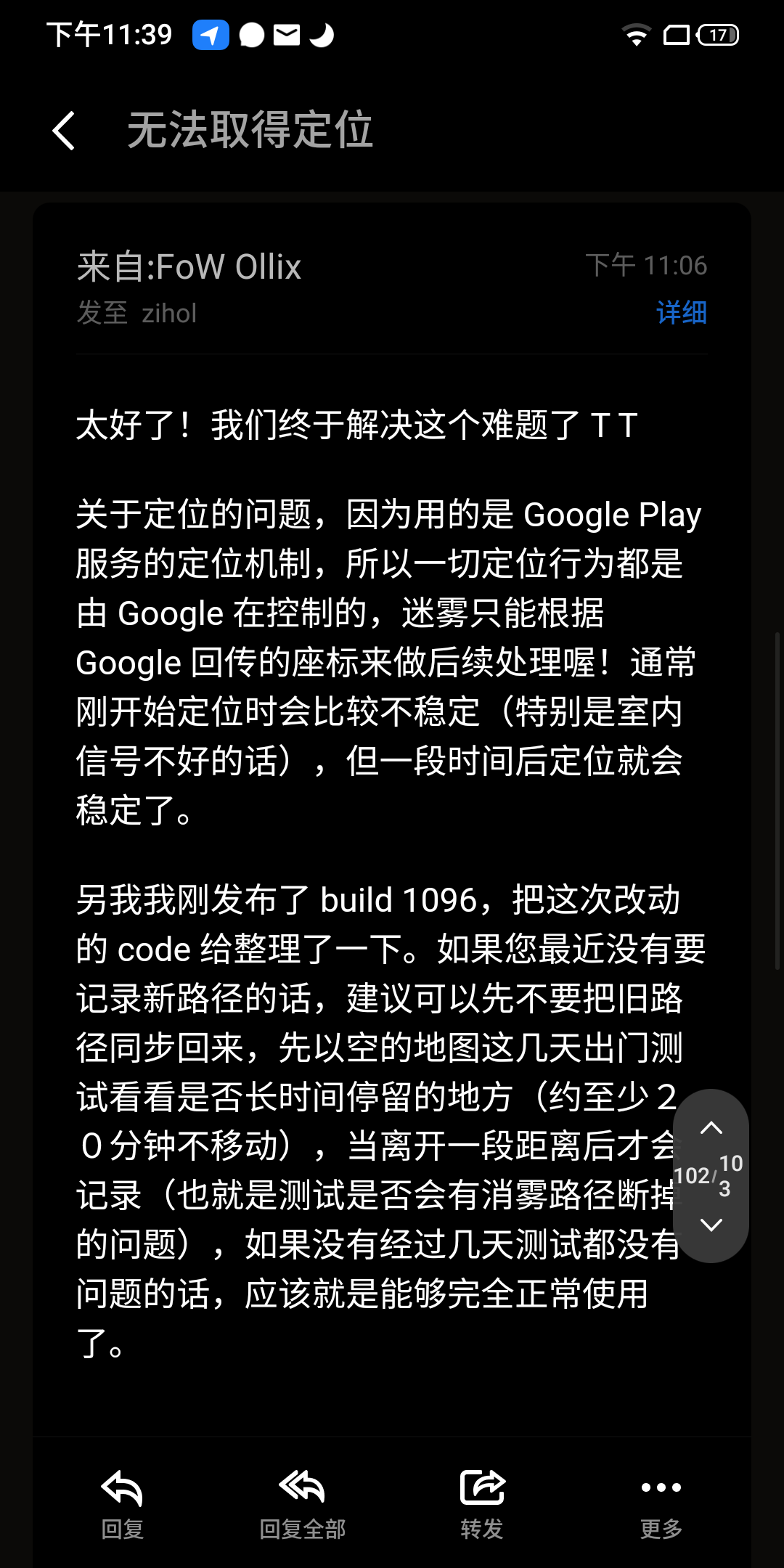Jump to previous email with up arrow

(711, 1128)
